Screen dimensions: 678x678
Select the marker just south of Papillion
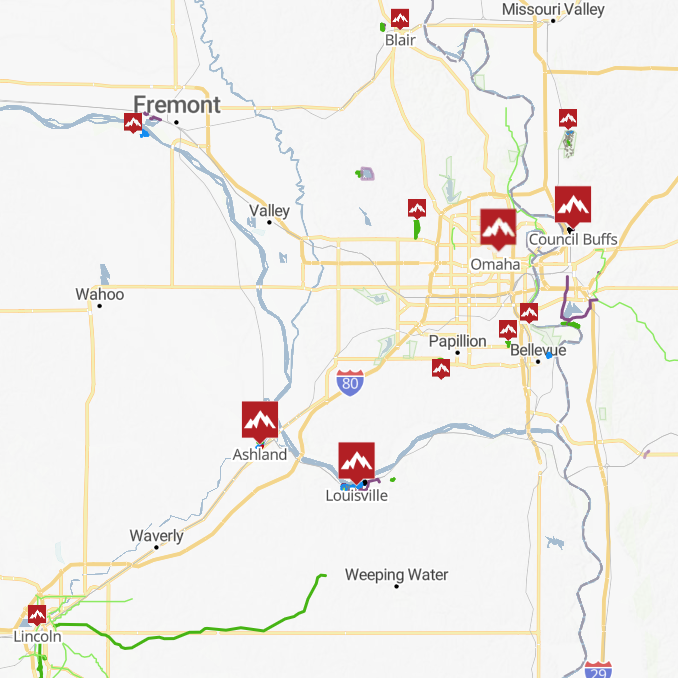click(441, 368)
